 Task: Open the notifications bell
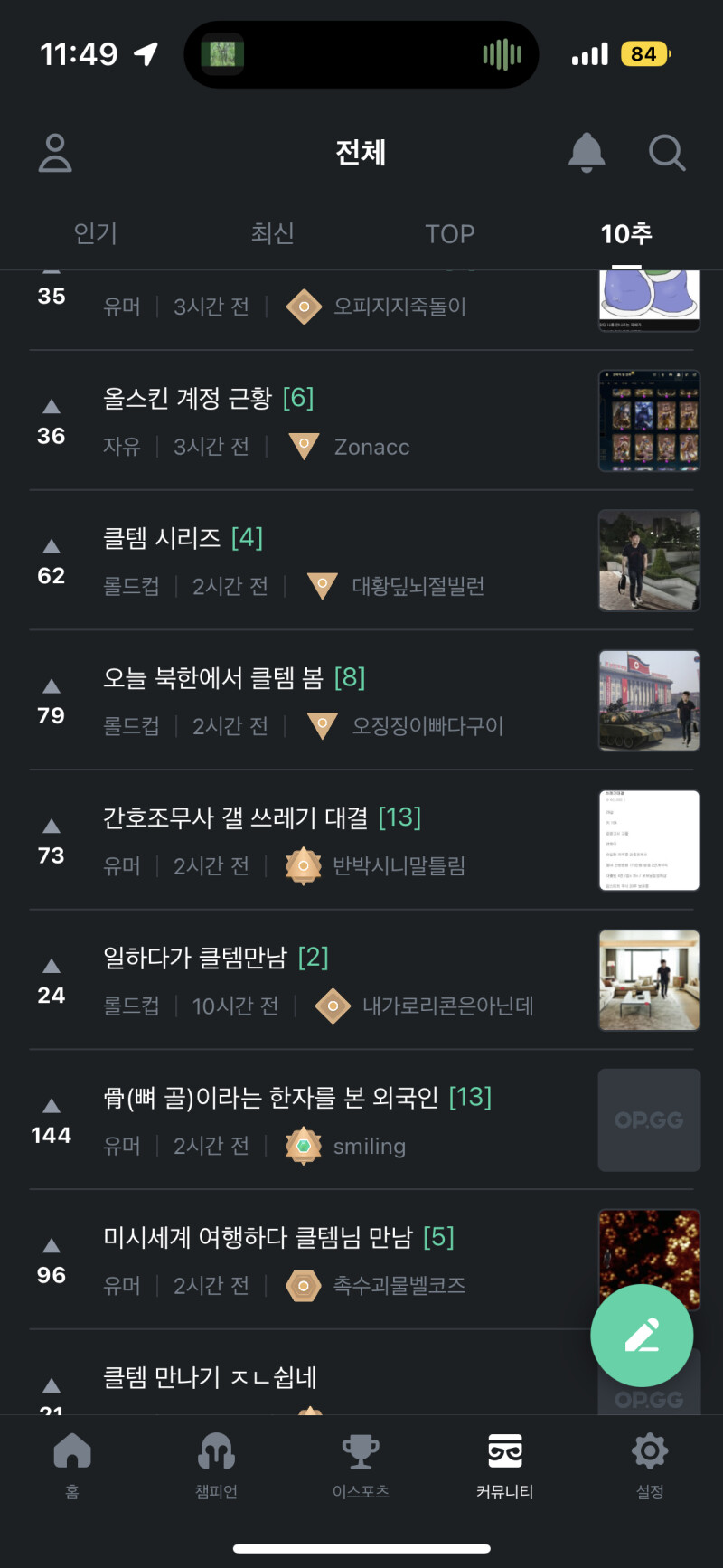click(587, 152)
